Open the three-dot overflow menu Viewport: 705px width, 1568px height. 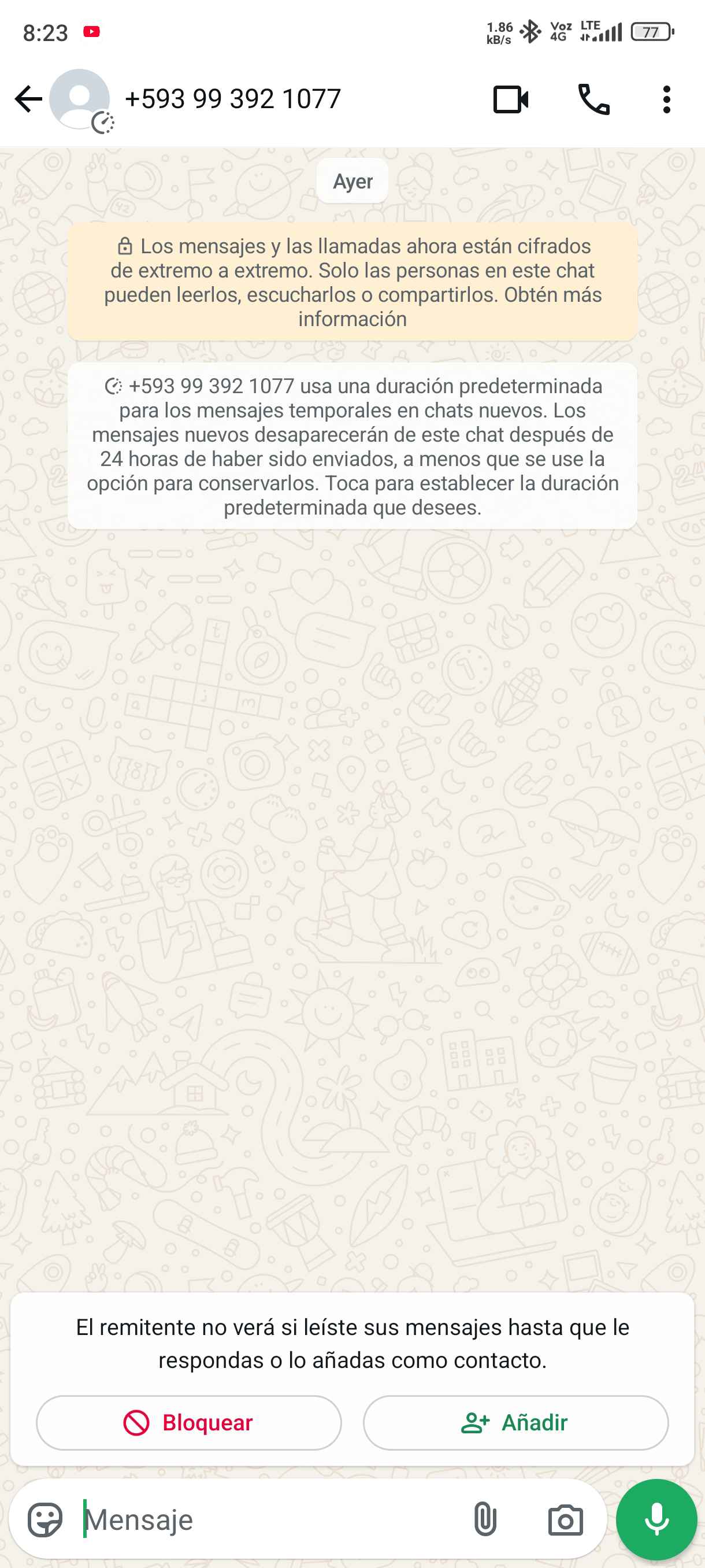point(667,99)
